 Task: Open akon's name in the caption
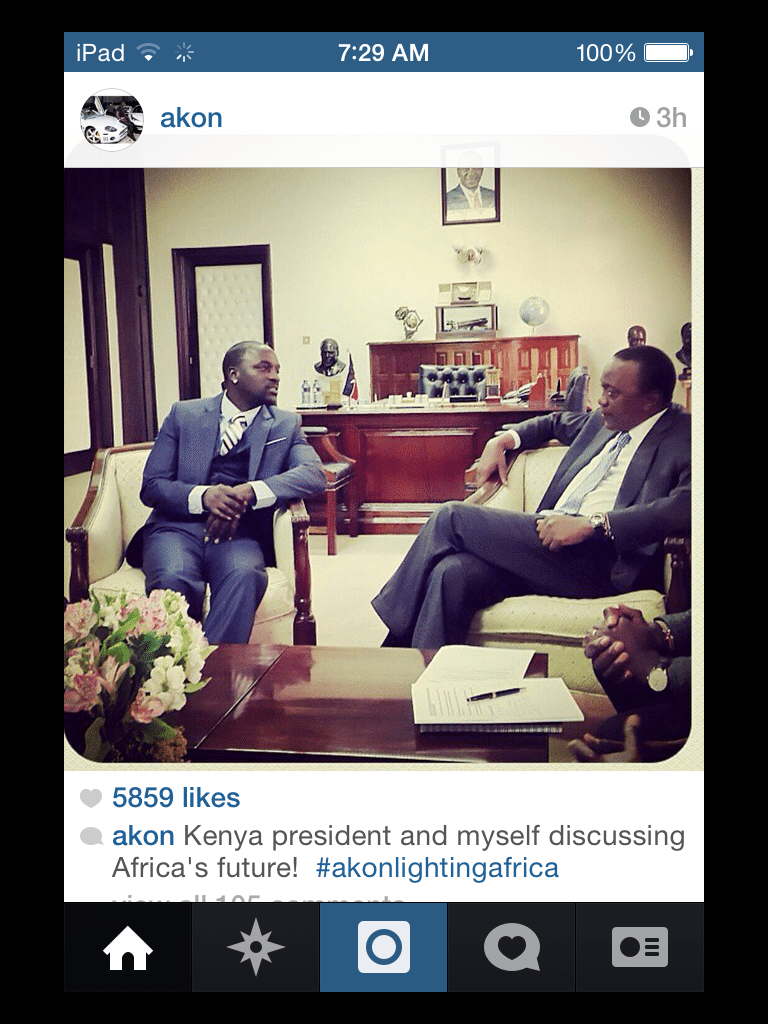coord(143,836)
